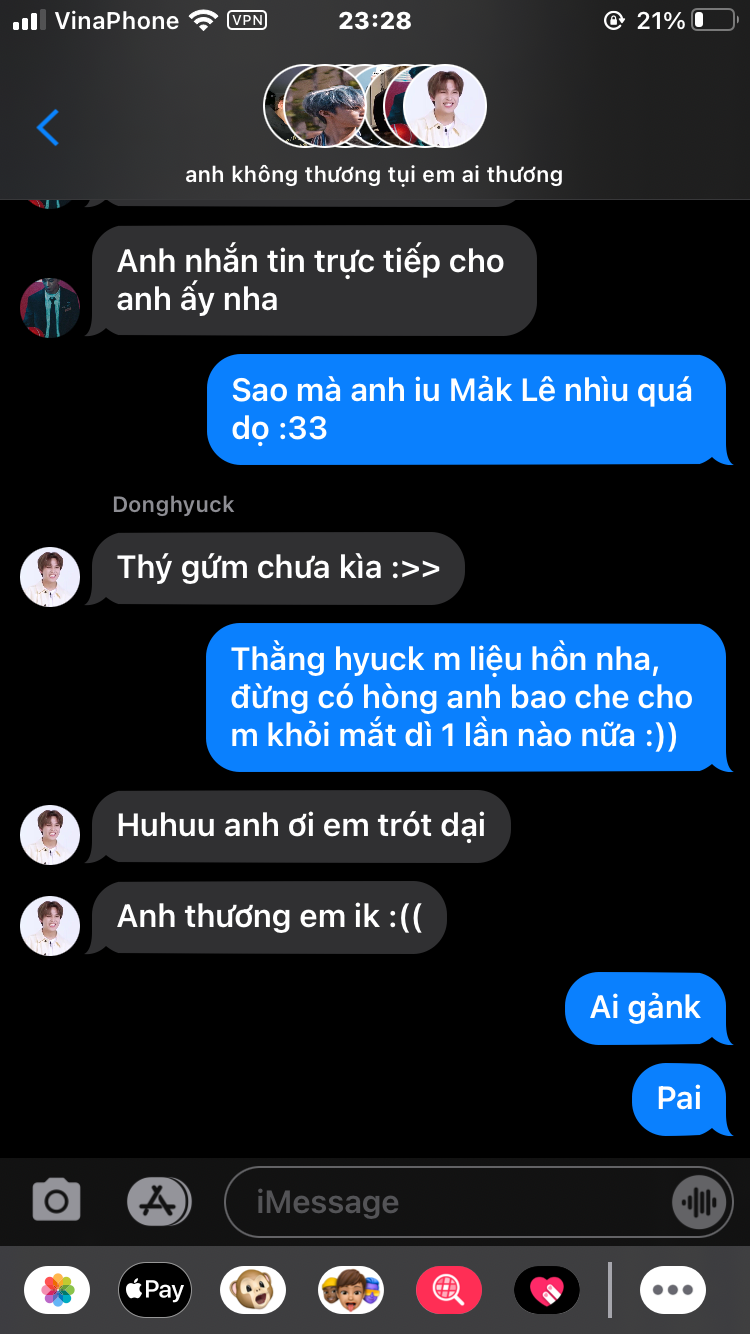This screenshot has height=1334, width=750.
Task: Open Apple Pay in the app strip
Action: tap(155, 1290)
